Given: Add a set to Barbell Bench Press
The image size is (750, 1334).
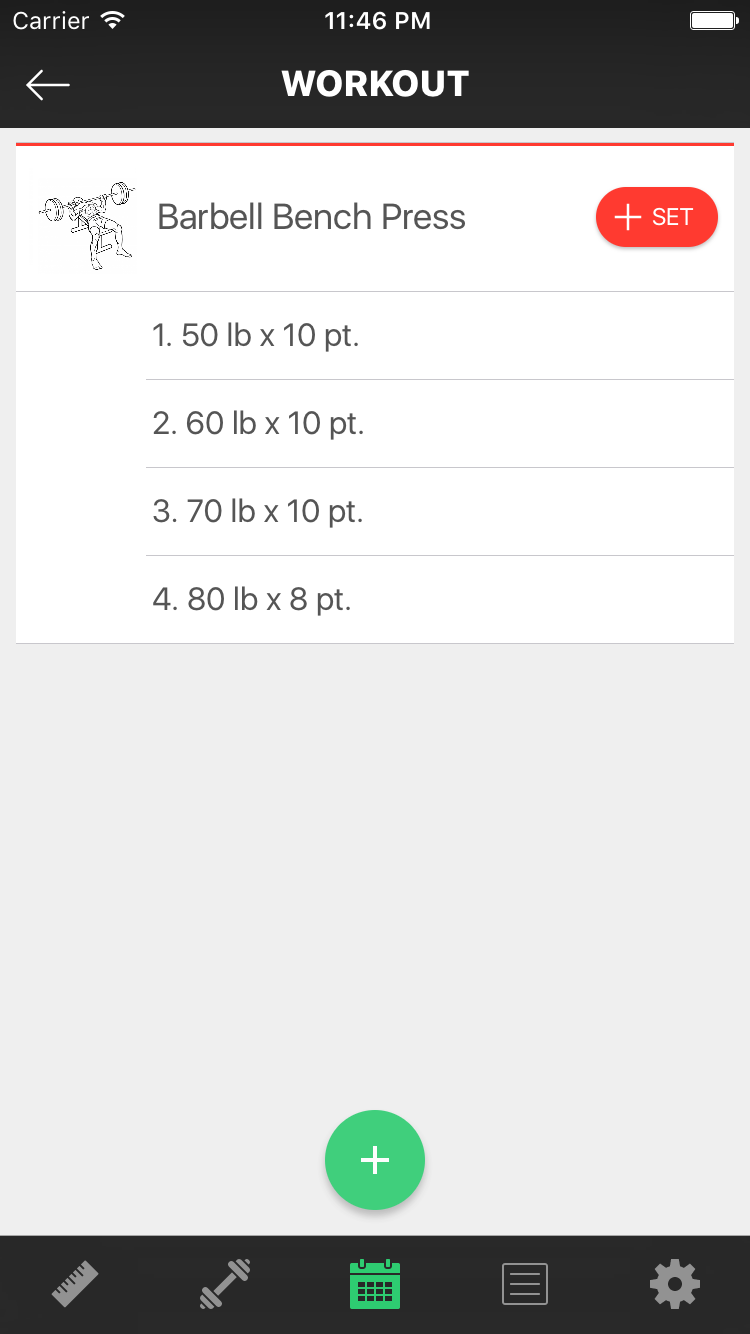Looking at the screenshot, I should pyautogui.click(x=656, y=217).
